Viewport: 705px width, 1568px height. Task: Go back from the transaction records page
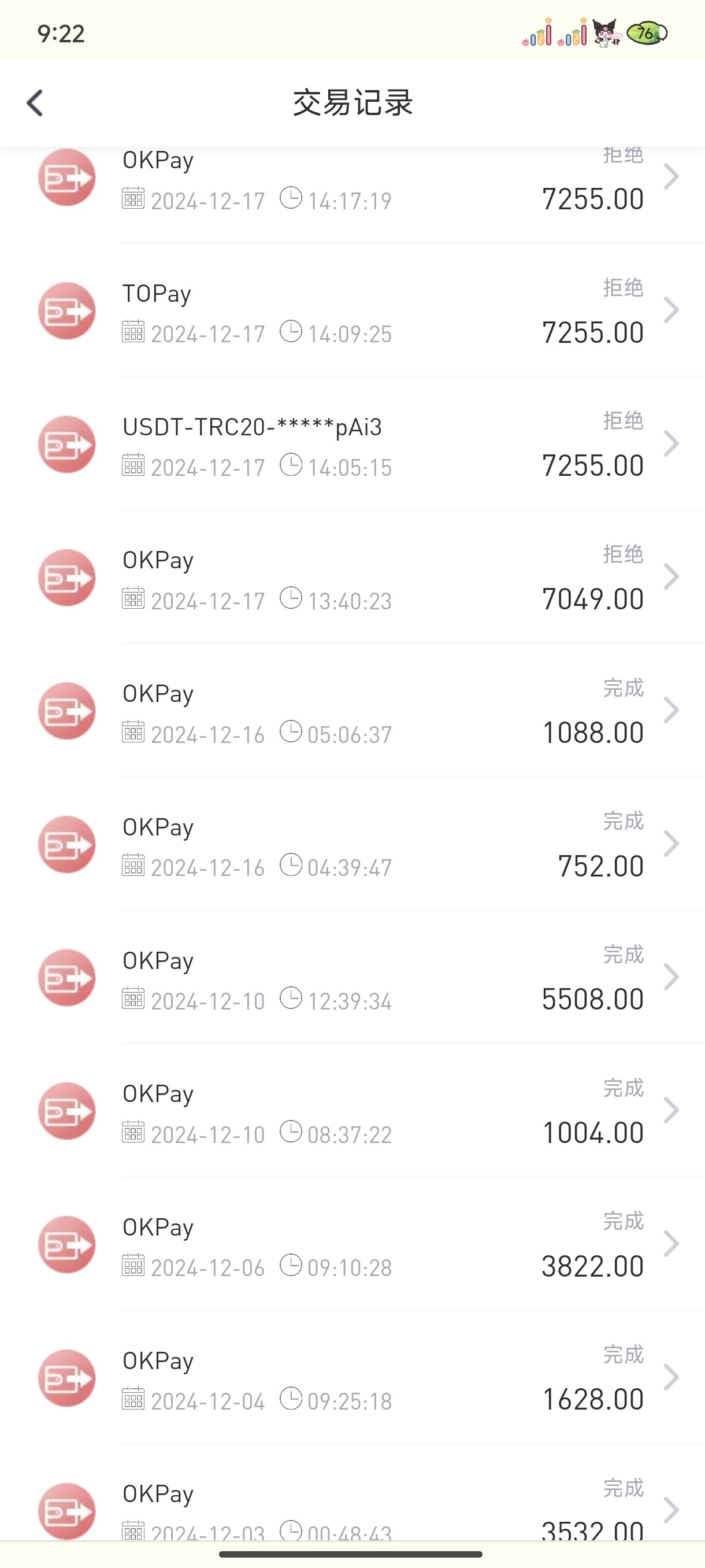(35, 103)
